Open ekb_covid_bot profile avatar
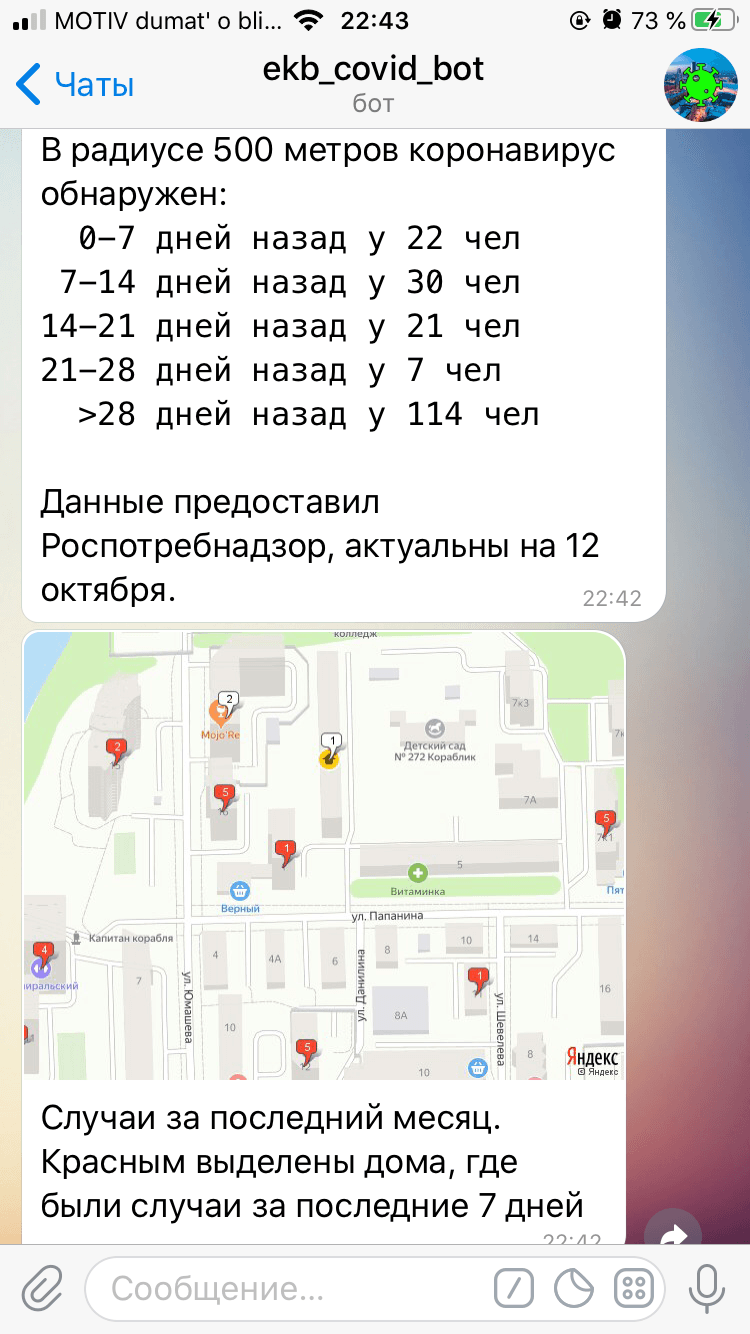The height and width of the screenshot is (1334, 750). [701, 84]
